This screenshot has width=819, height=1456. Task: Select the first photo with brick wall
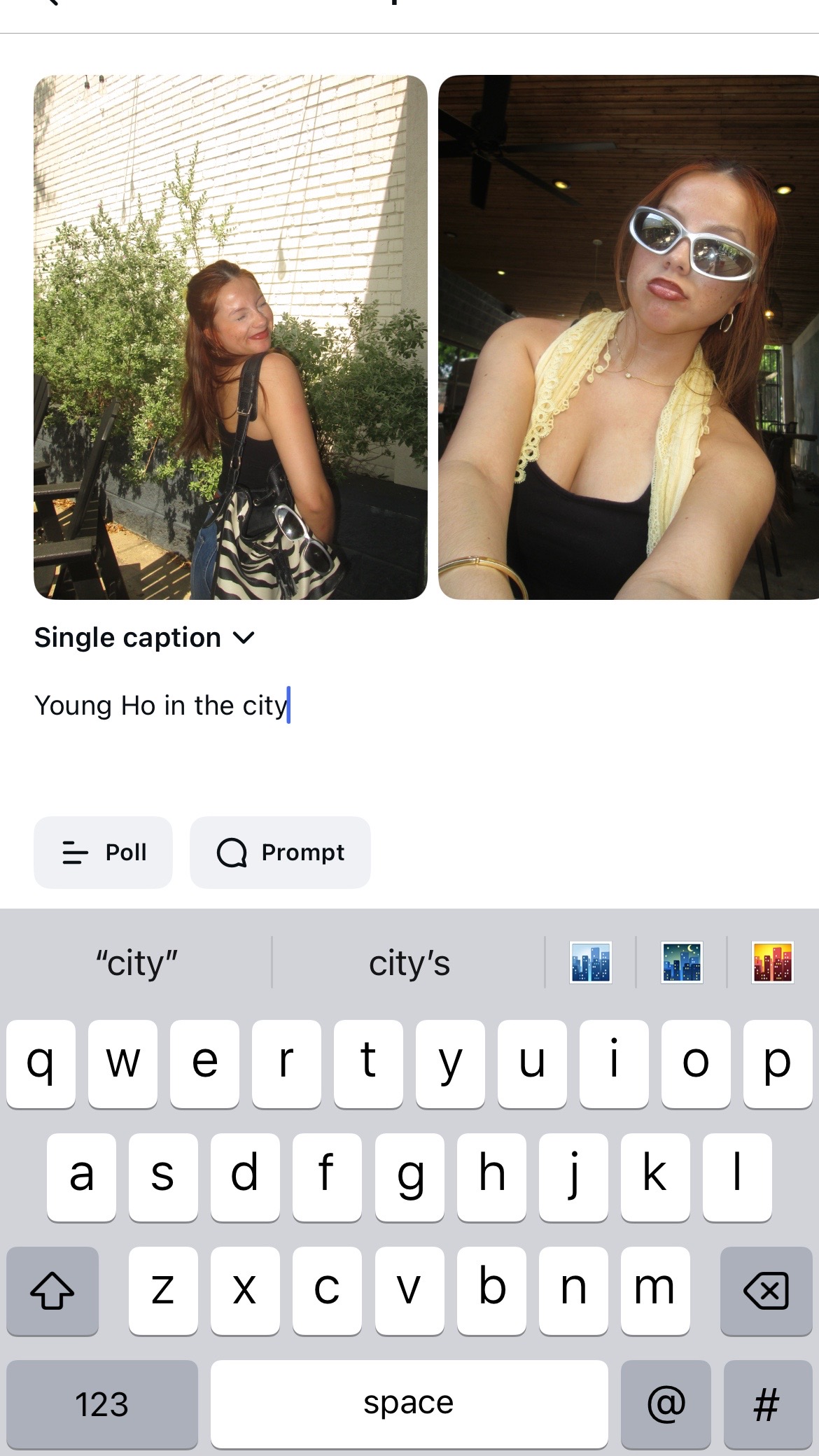[230, 337]
